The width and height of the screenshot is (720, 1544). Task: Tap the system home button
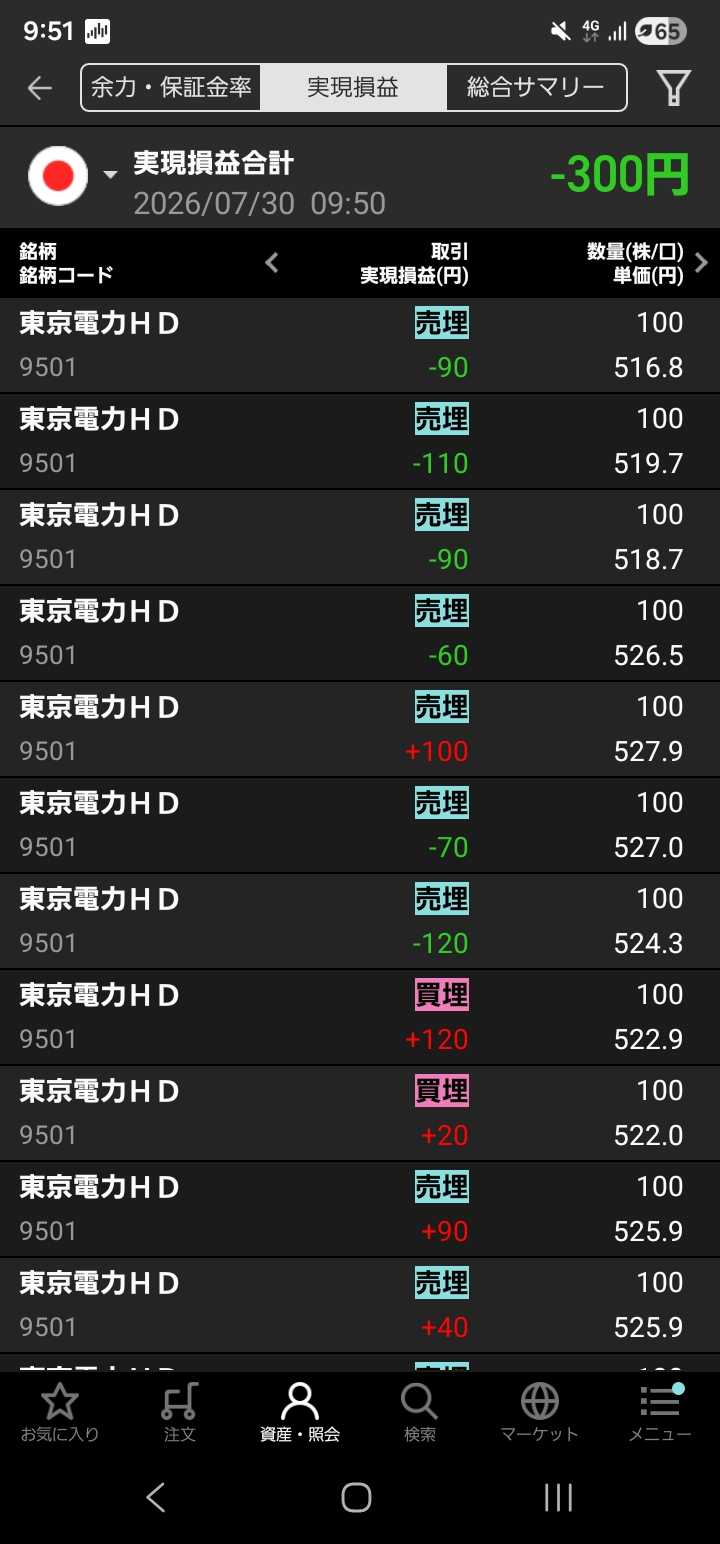pos(357,1497)
